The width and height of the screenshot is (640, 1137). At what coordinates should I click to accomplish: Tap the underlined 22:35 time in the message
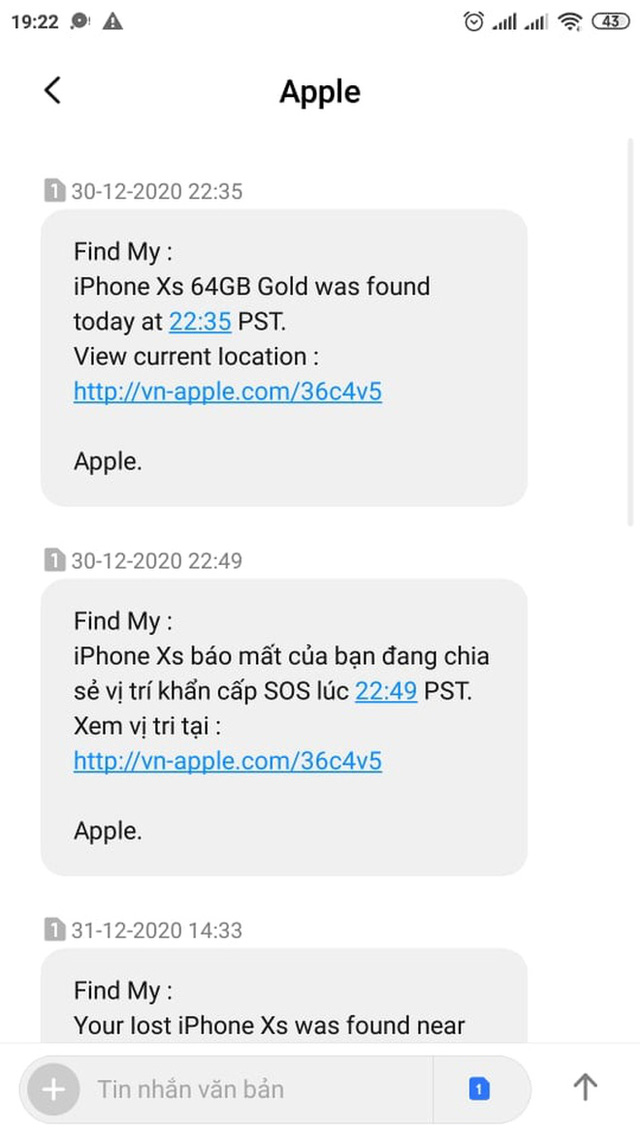(200, 322)
